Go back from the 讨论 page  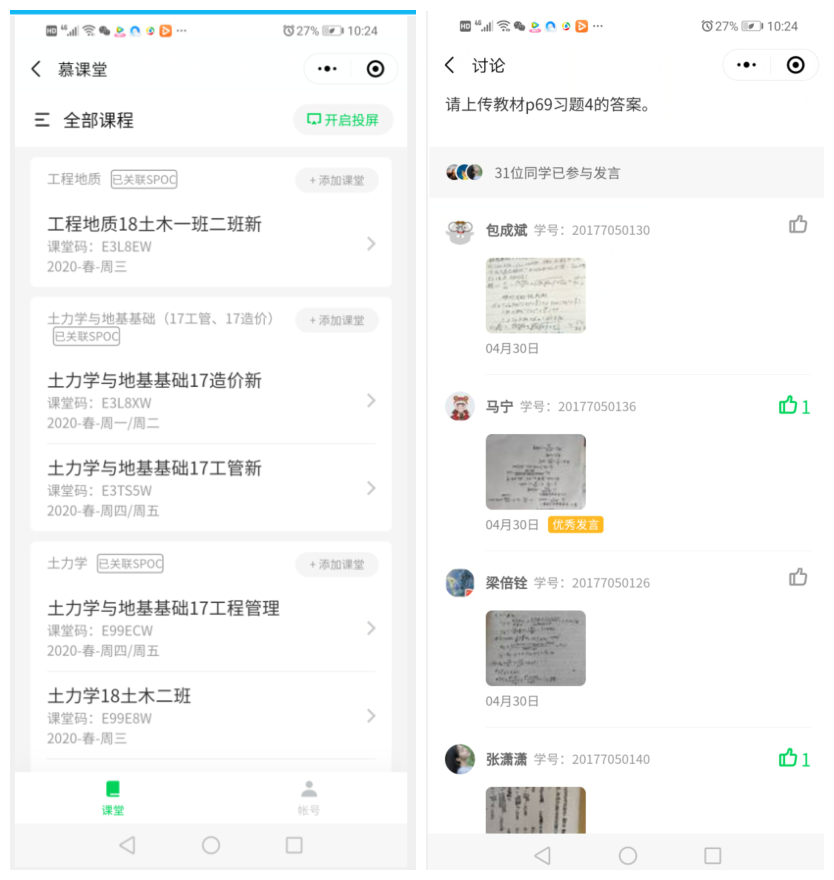tap(450, 65)
